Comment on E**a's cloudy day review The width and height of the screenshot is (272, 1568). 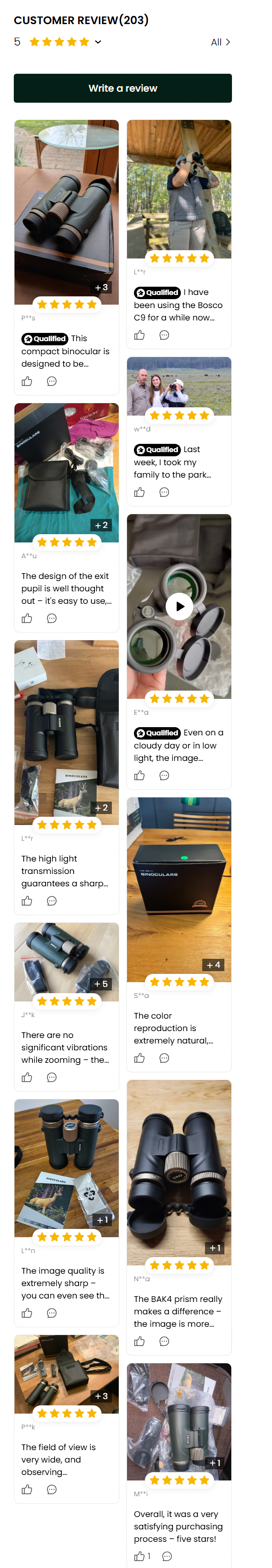(x=164, y=775)
